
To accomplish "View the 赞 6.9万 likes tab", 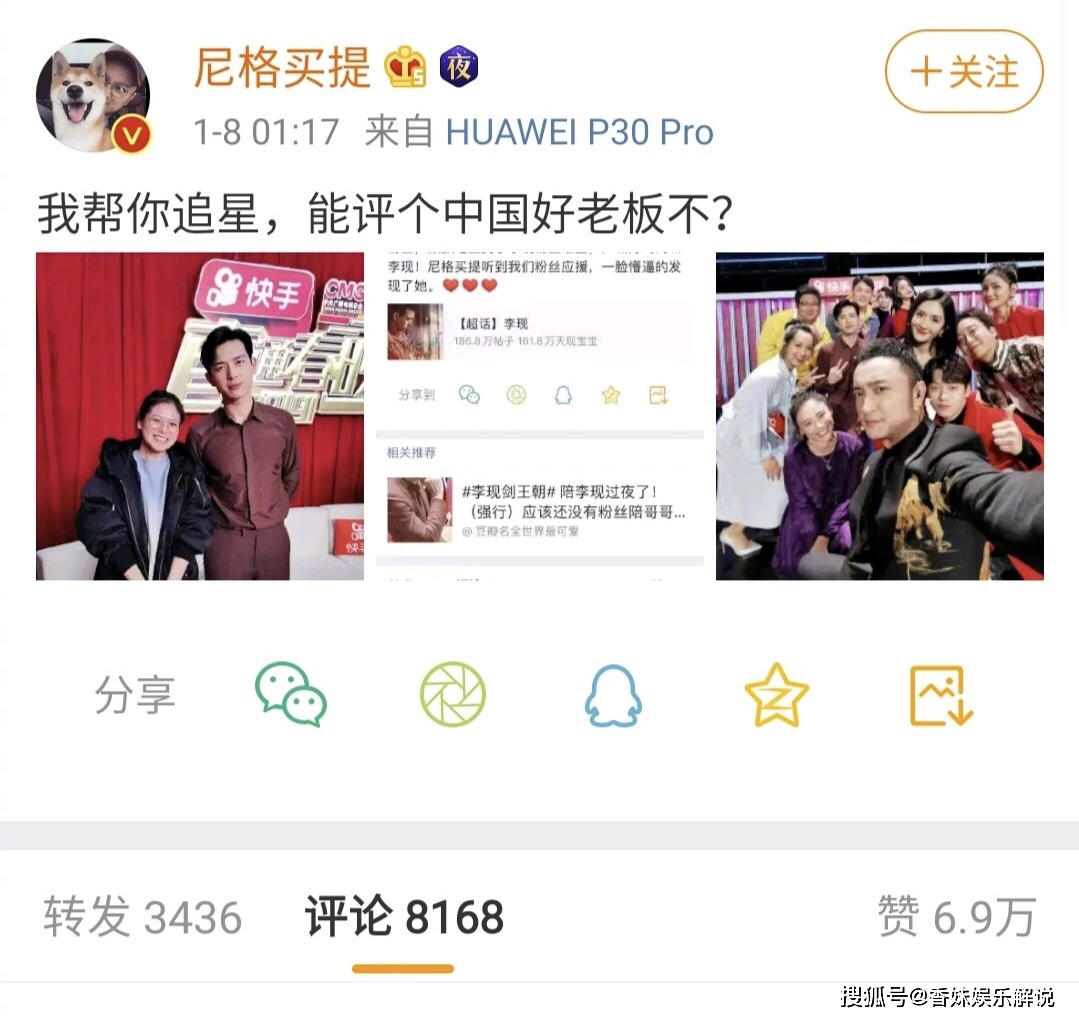I will (x=955, y=917).
